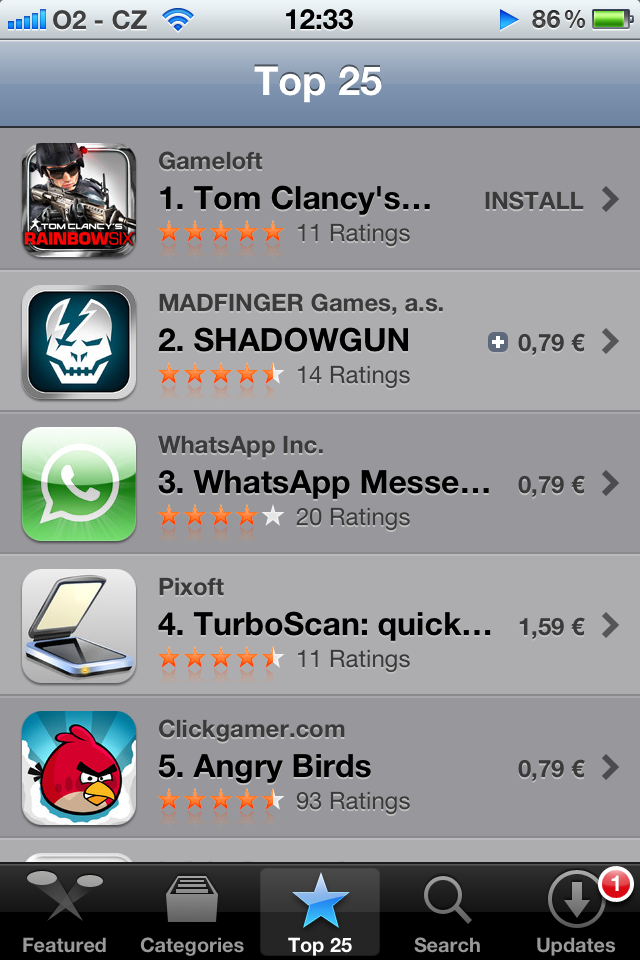The width and height of the screenshot is (640, 960).
Task: Open Tom Clancy's app listing
Action: tap(295, 199)
